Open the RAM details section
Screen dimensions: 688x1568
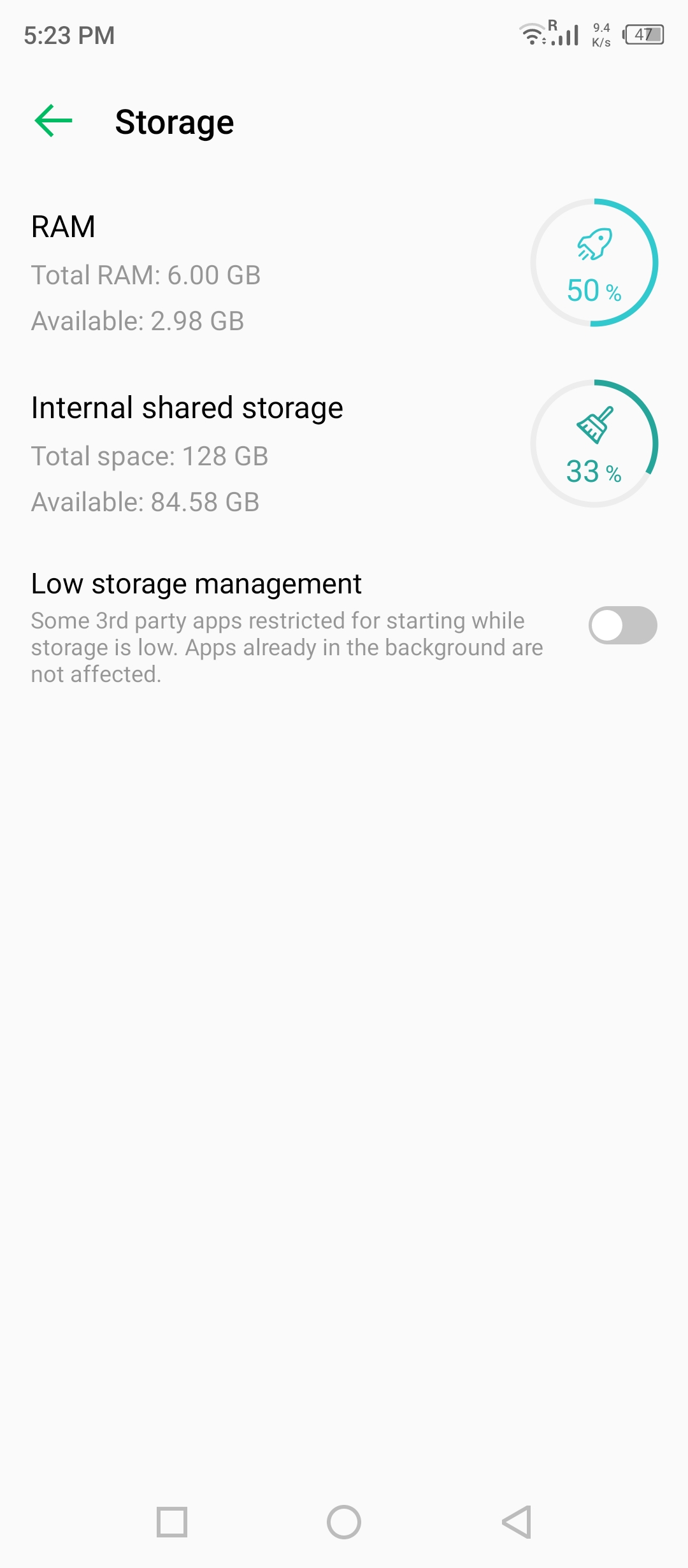pos(255,268)
